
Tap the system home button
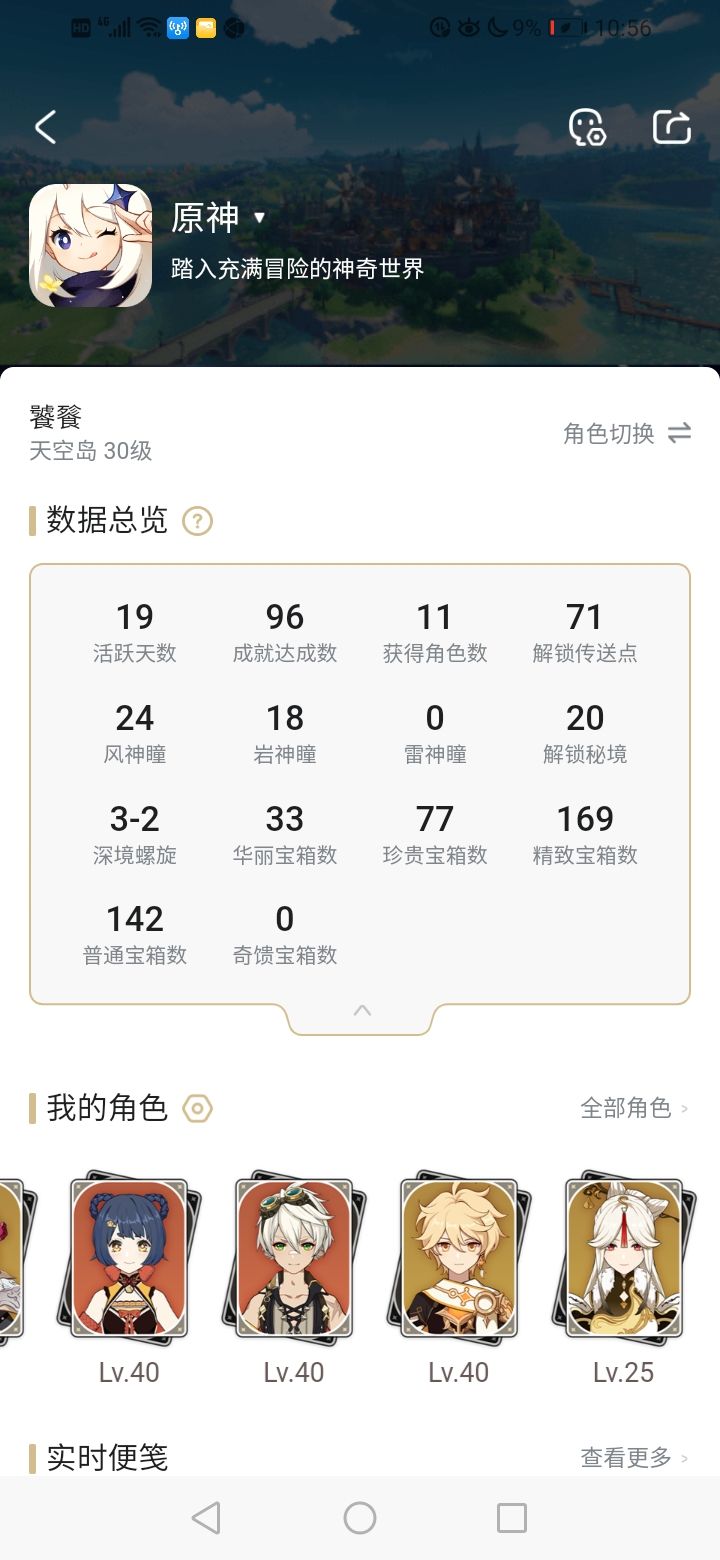click(x=360, y=1518)
